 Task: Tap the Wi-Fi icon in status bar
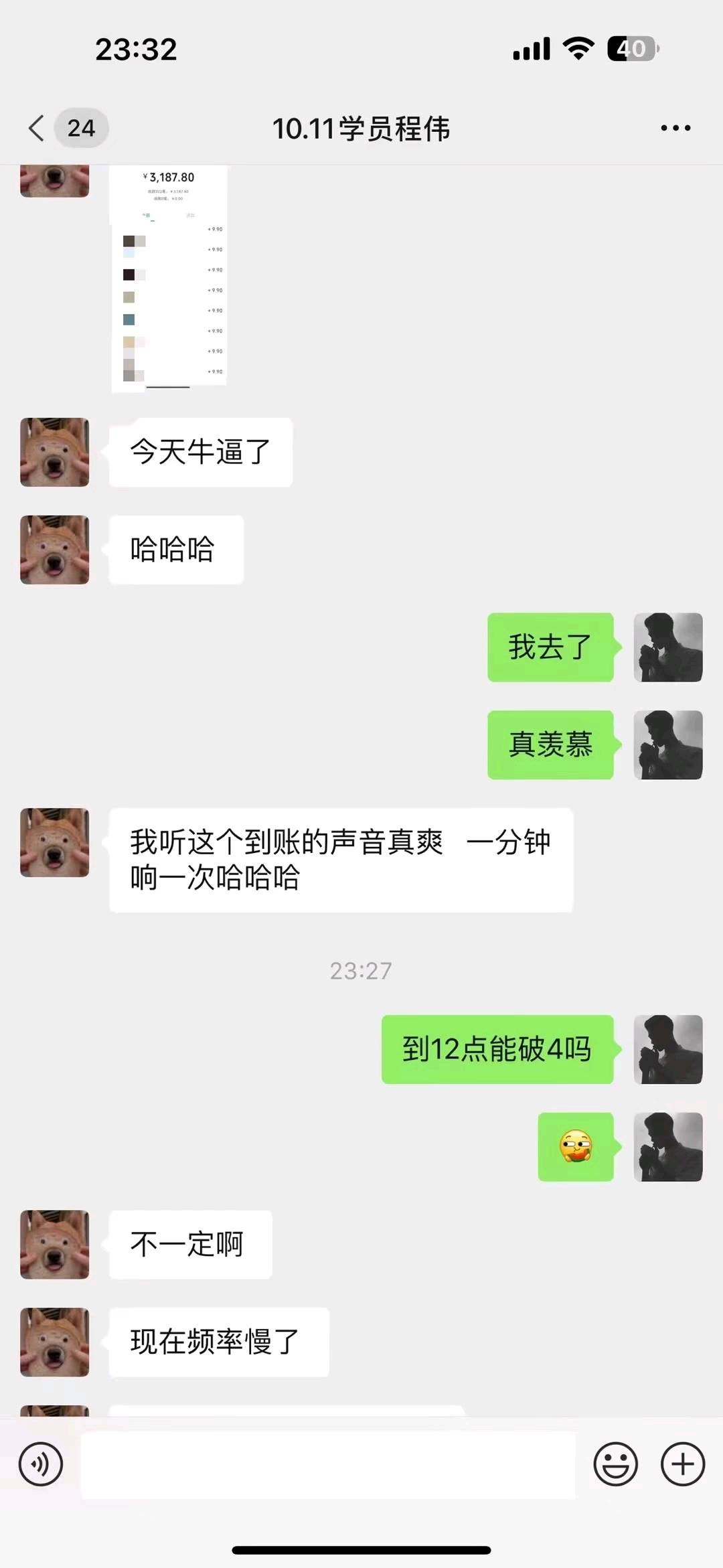pyautogui.click(x=578, y=48)
